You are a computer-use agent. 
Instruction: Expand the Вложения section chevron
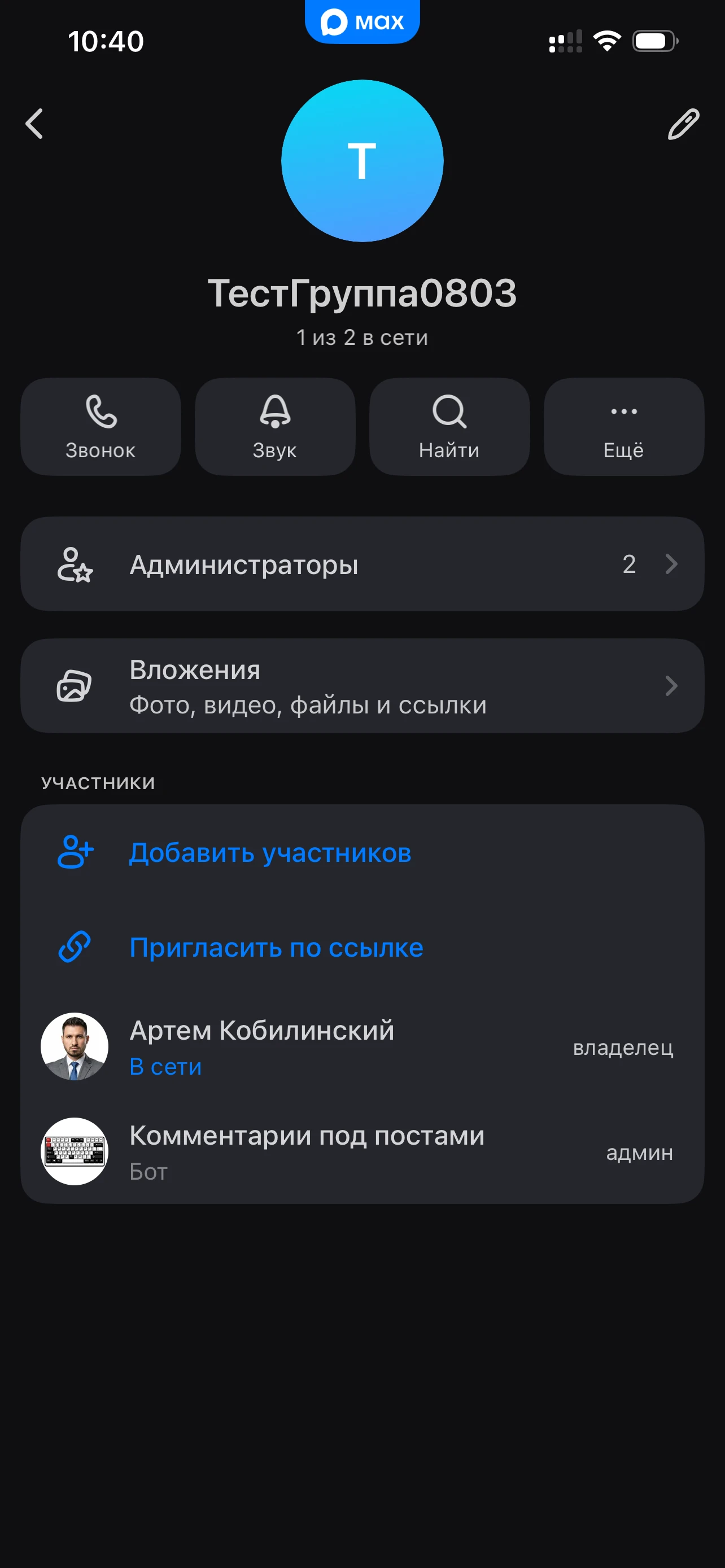coord(671,685)
